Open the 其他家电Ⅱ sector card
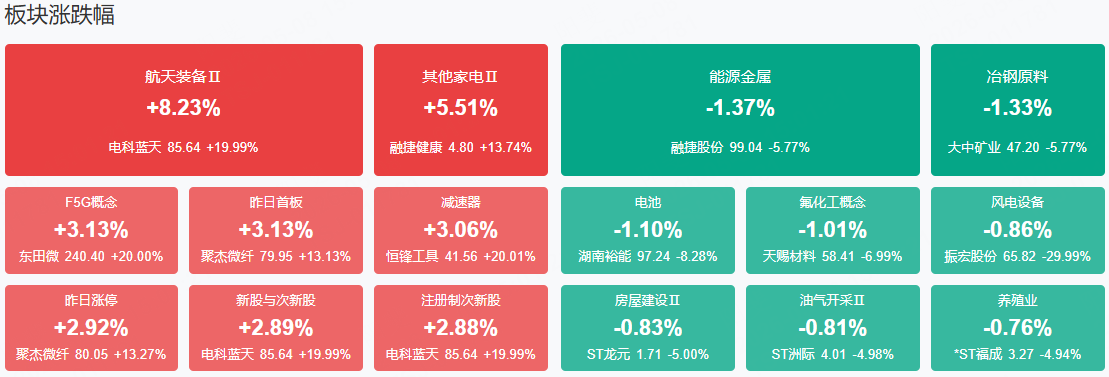This screenshot has height=377, width=1109. [x=460, y=110]
